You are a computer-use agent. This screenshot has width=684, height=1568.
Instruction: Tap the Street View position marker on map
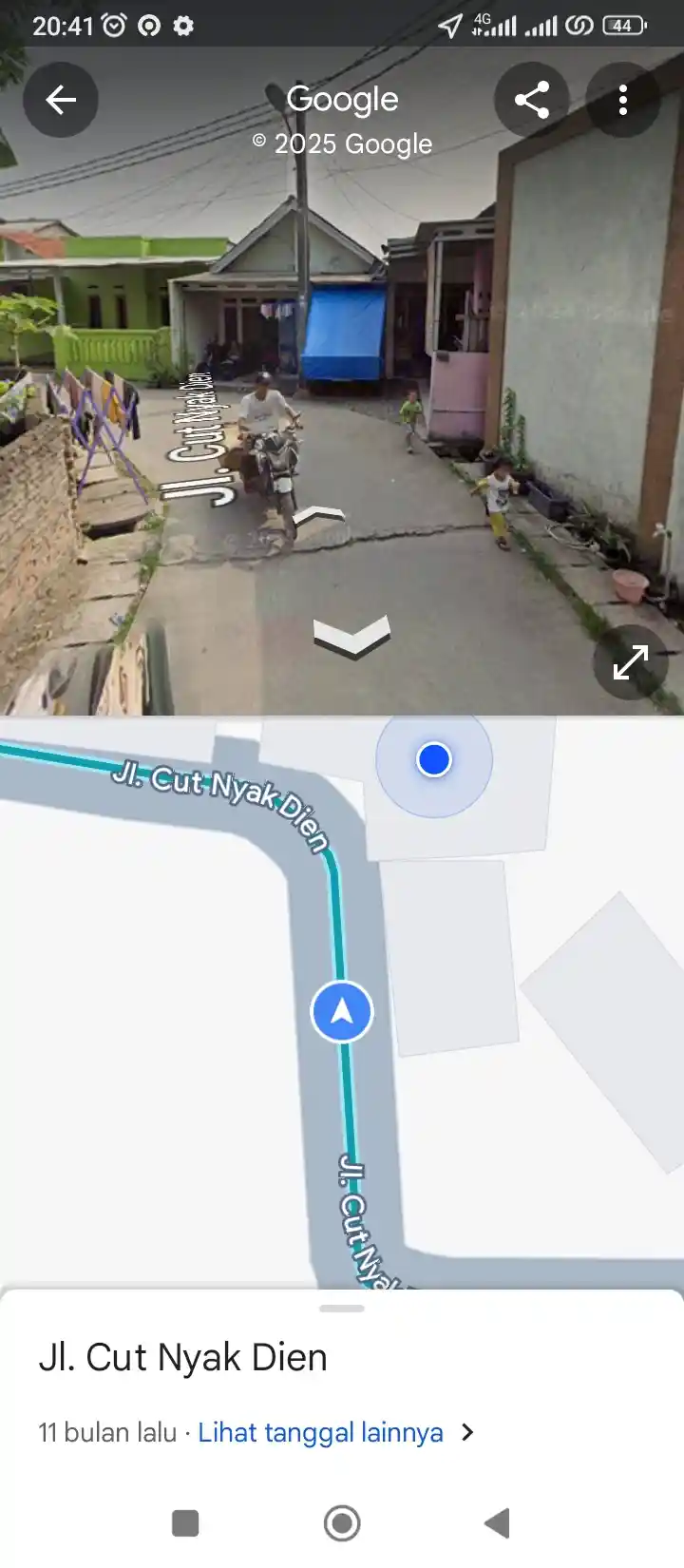342,1011
